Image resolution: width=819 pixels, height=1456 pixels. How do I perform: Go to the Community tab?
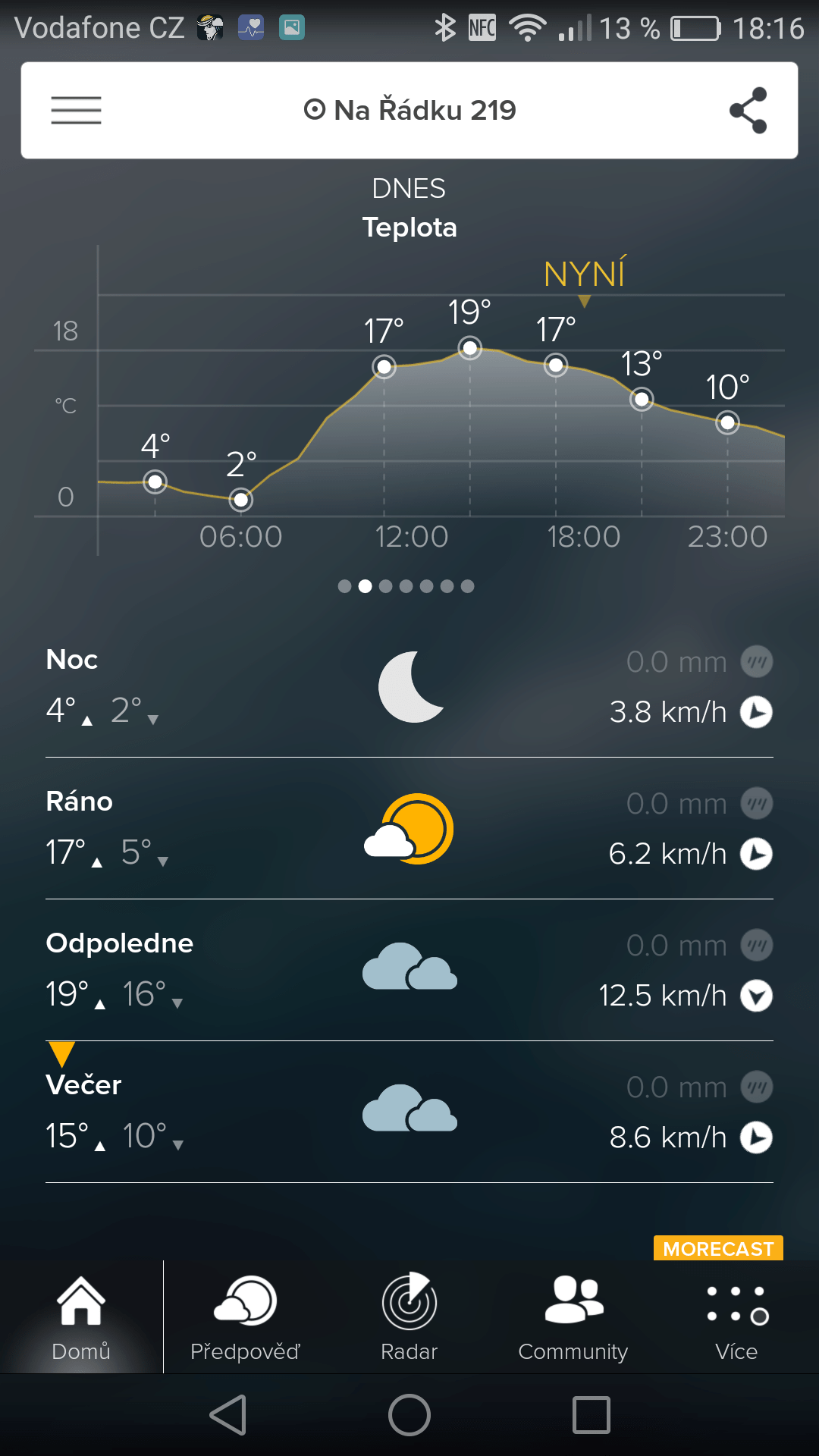pyautogui.click(x=573, y=1318)
